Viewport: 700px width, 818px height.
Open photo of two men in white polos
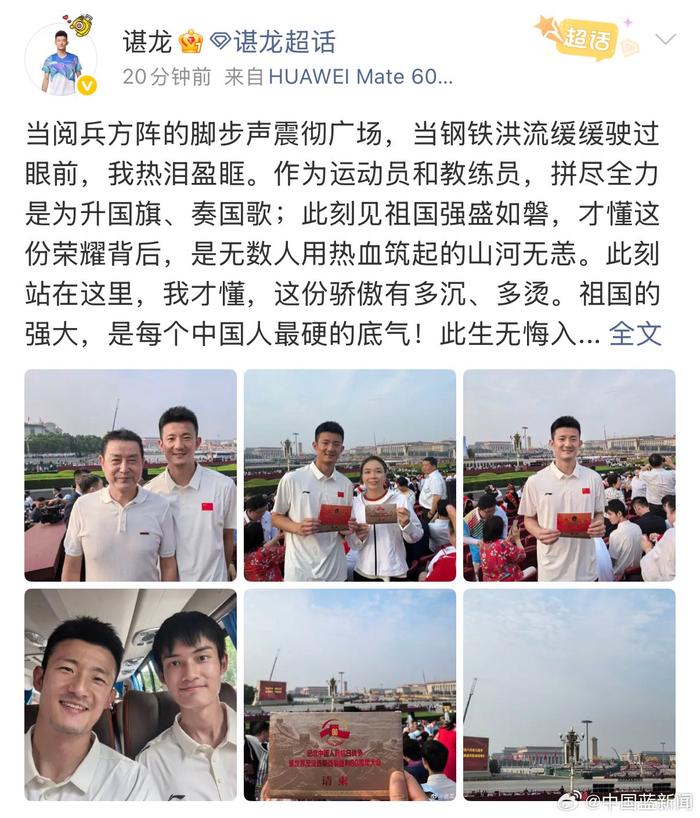[131, 476]
